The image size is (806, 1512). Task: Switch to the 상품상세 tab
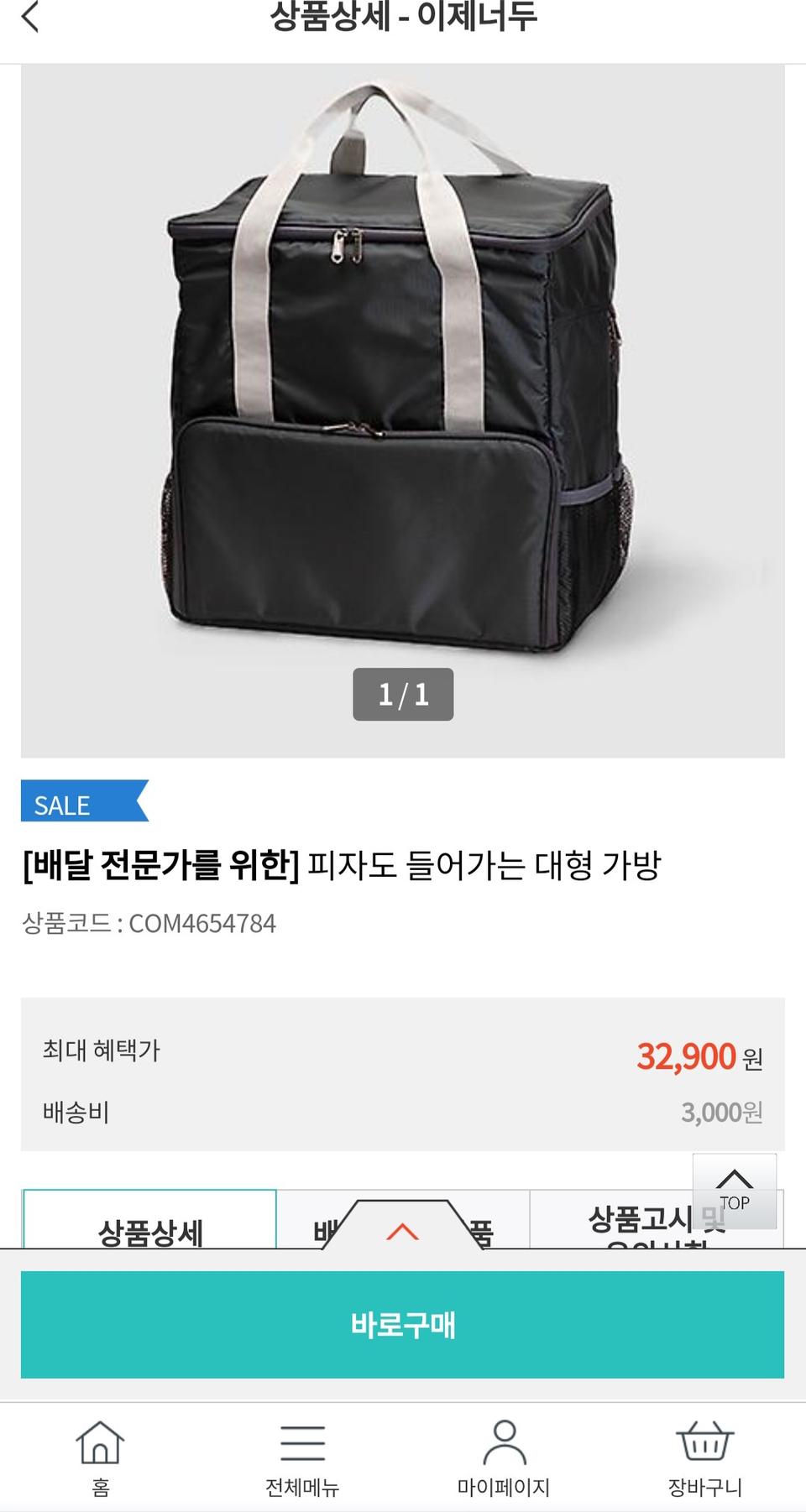pos(151,1229)
